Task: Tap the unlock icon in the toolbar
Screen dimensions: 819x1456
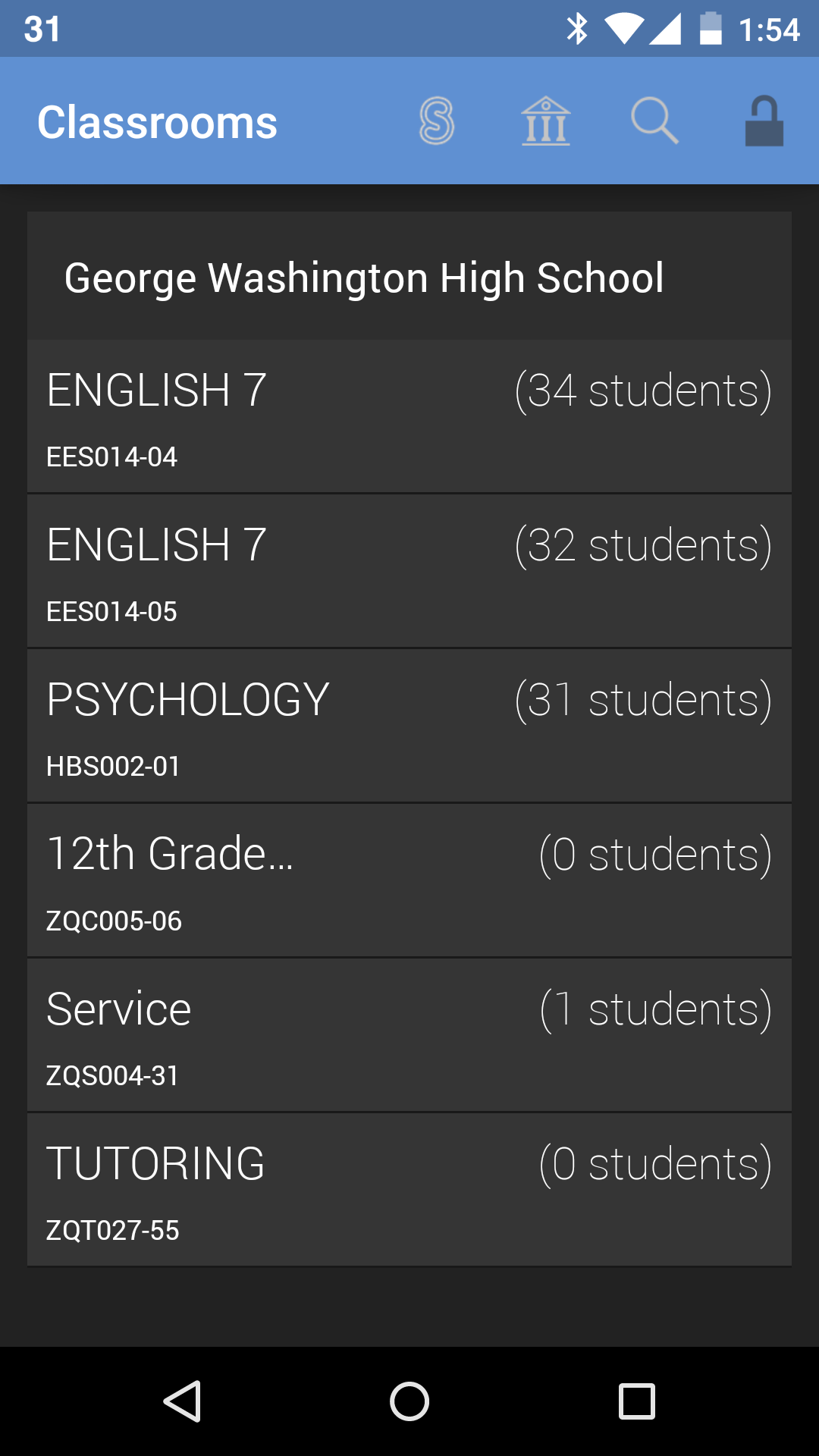Action: 764,121
